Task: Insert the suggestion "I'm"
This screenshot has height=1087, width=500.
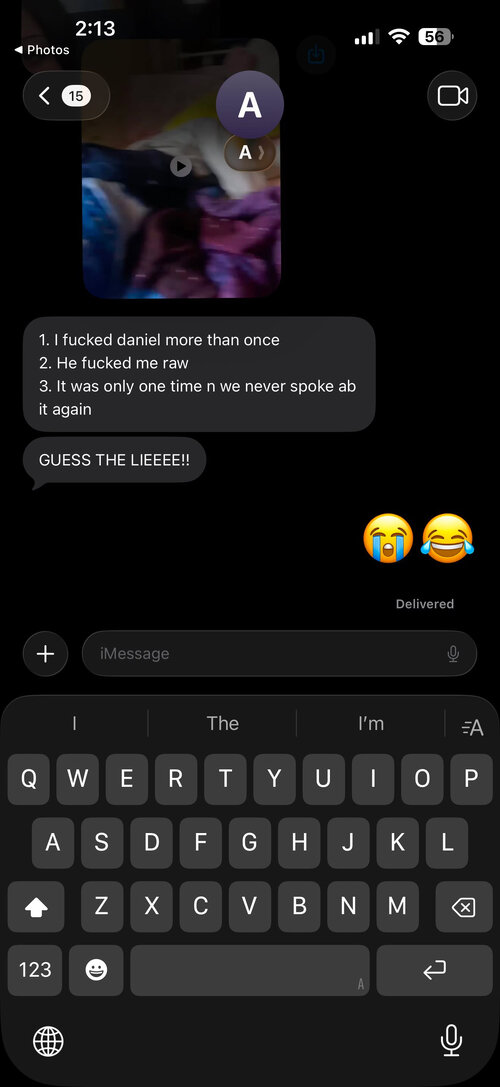Action: point(371,724)
